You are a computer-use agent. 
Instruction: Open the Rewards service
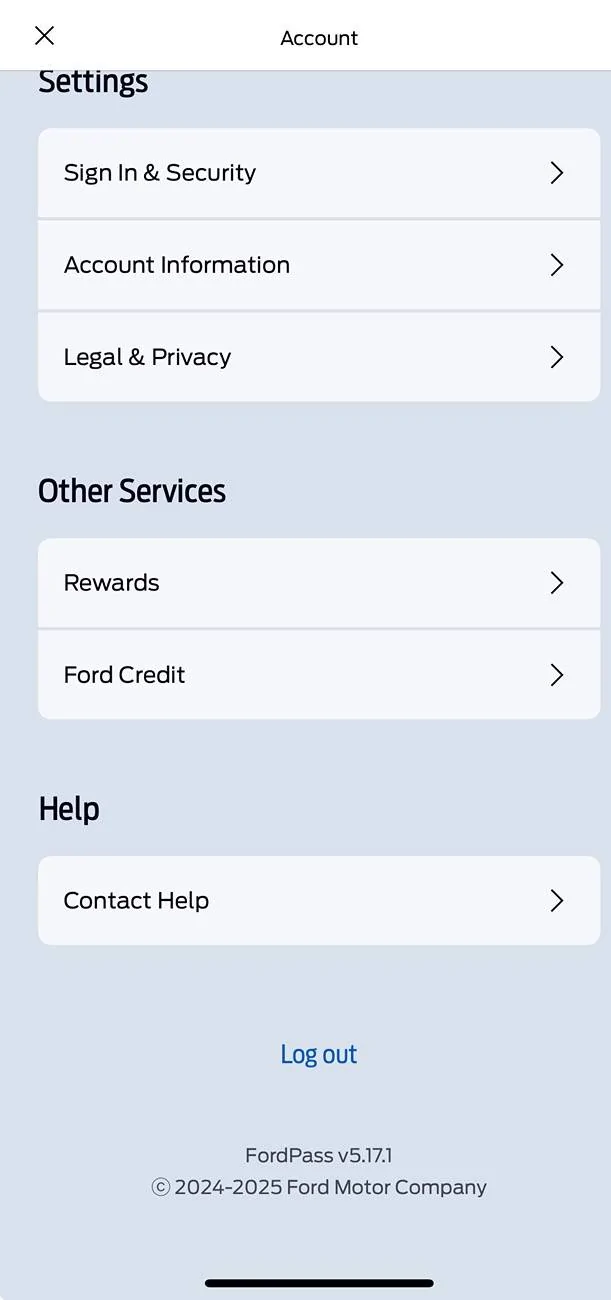point(318,583)
